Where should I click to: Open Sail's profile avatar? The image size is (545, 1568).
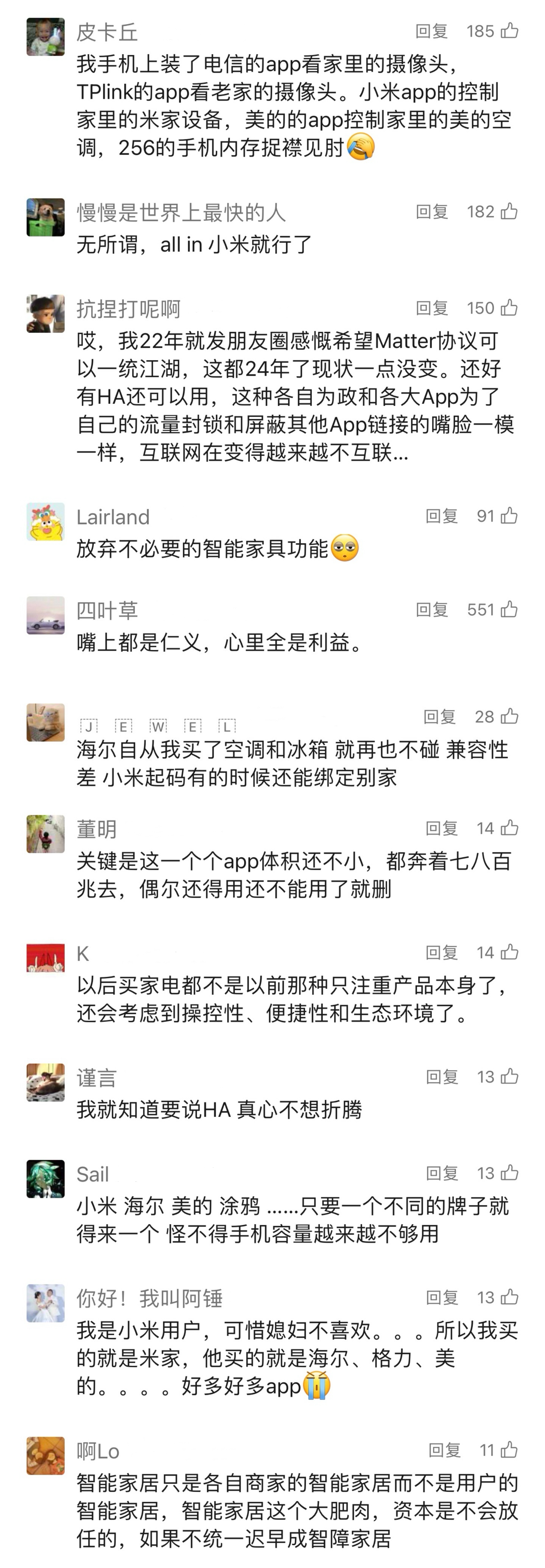point(46,1179)
